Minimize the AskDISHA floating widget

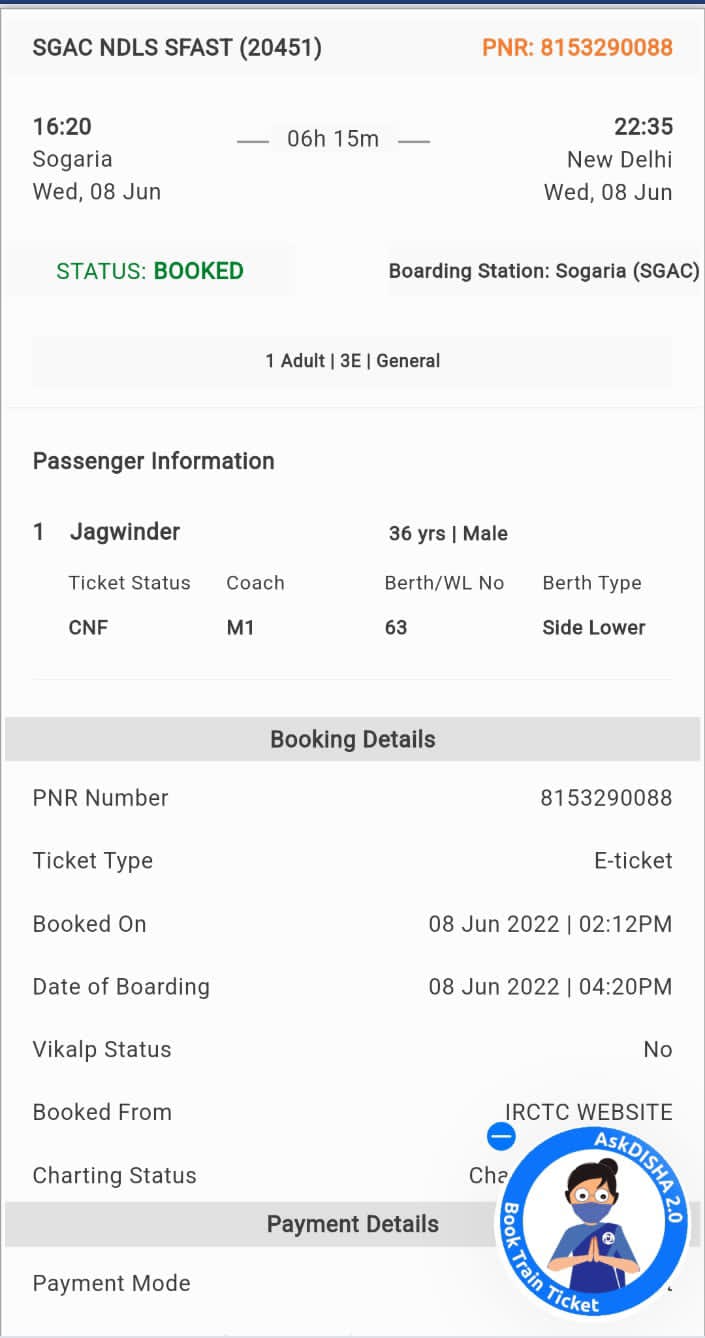[x=501, y=1136]
